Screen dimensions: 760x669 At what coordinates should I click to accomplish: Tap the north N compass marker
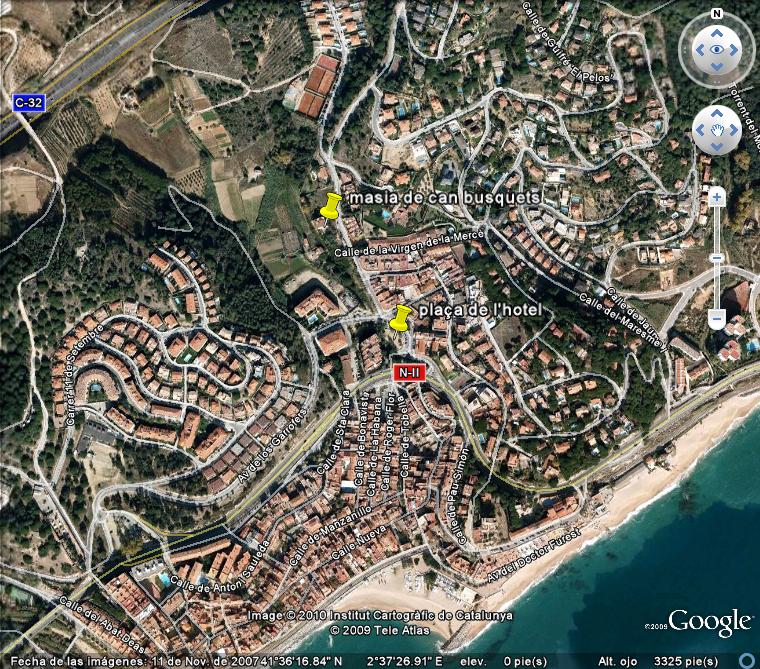click(x=717, y=14)
